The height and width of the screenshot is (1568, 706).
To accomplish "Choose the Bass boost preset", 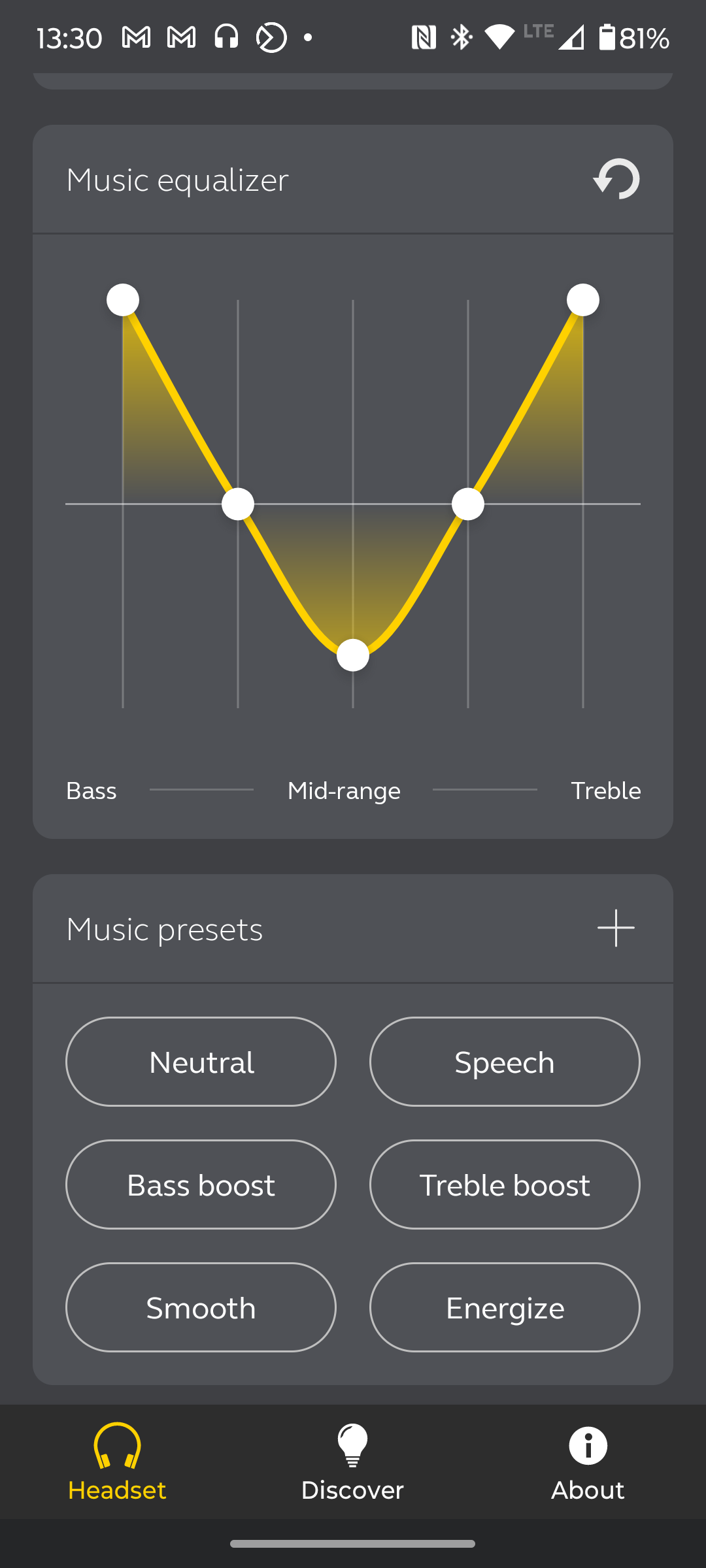I will [201, 1184].
